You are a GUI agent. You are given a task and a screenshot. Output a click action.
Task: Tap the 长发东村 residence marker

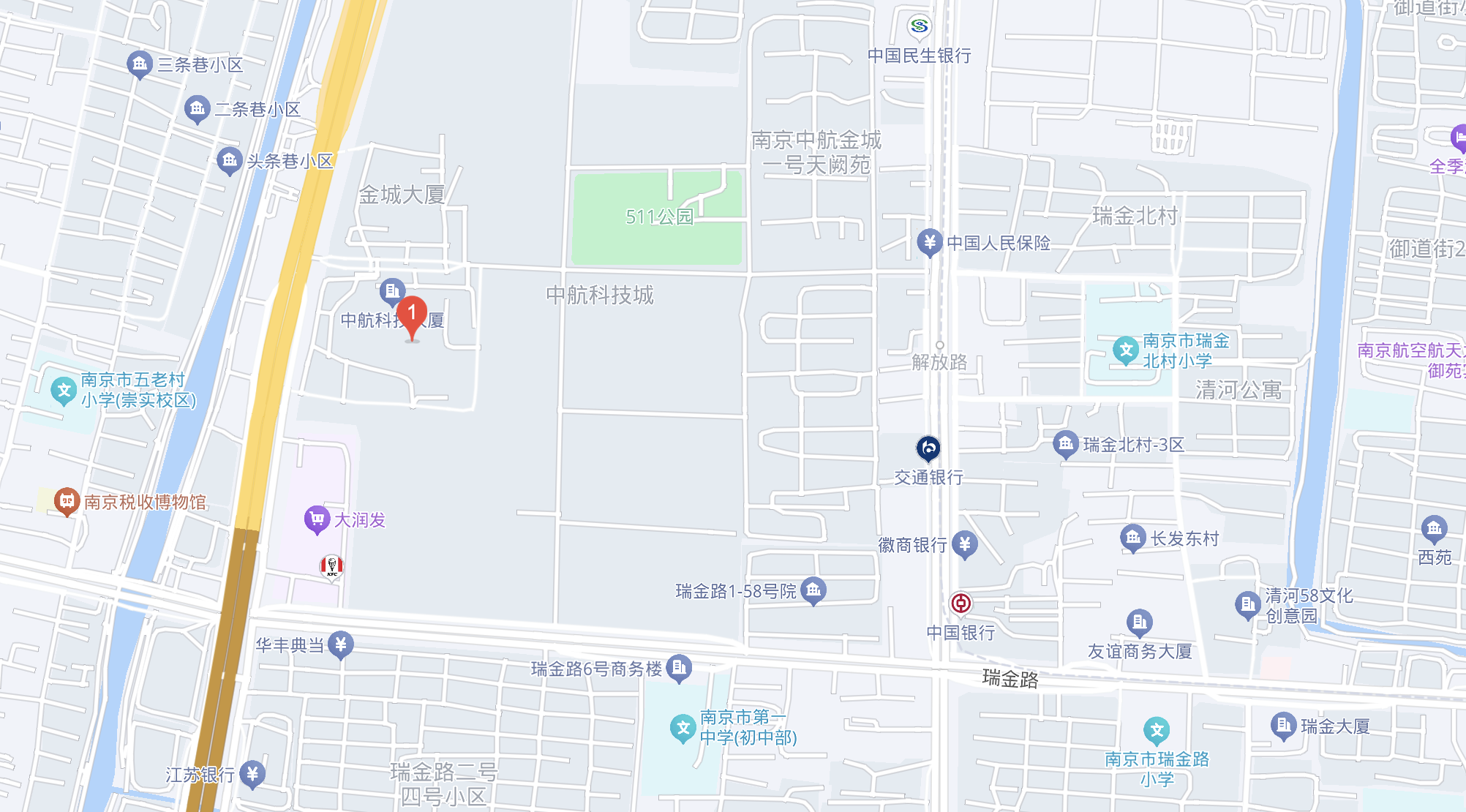point(1132,538)
